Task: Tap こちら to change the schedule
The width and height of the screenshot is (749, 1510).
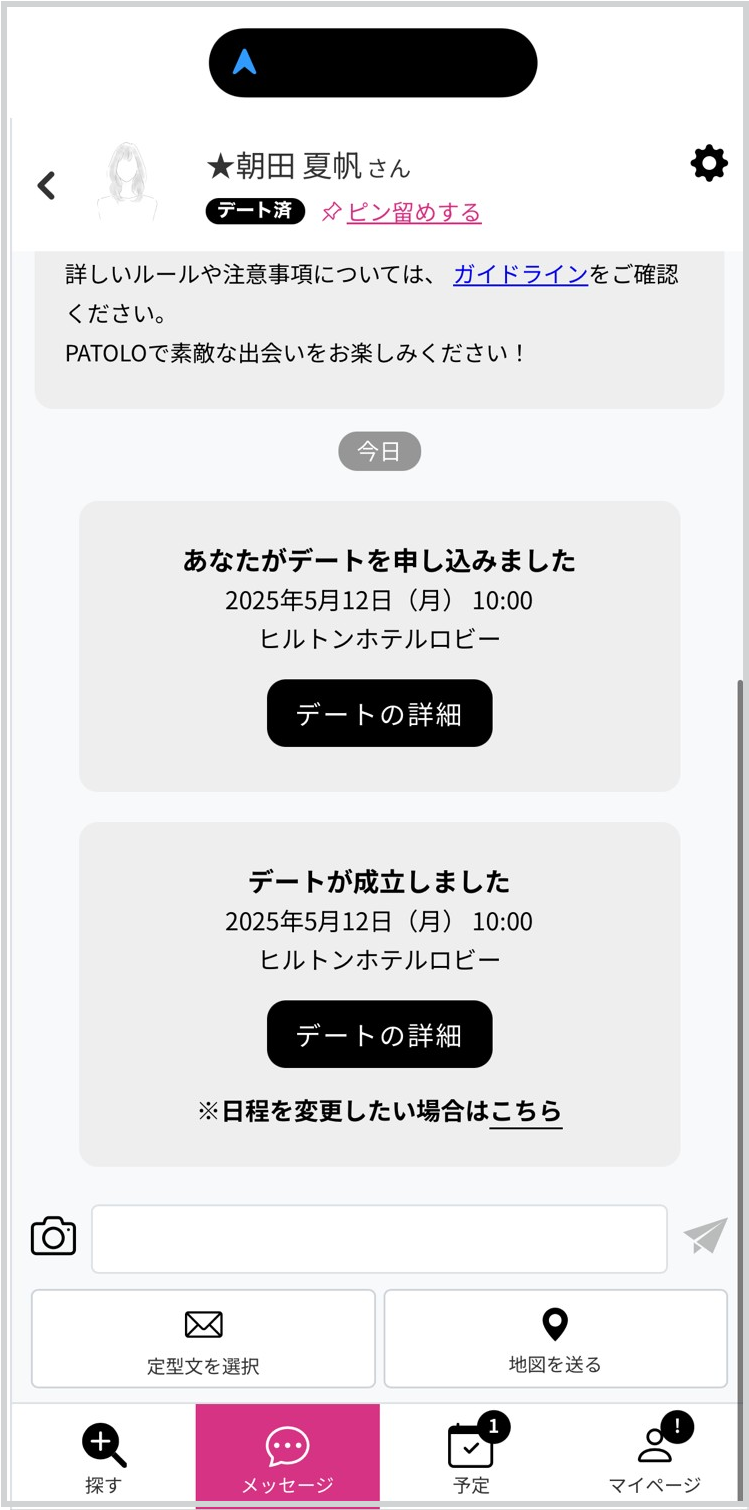Action: coord(526,1111)
